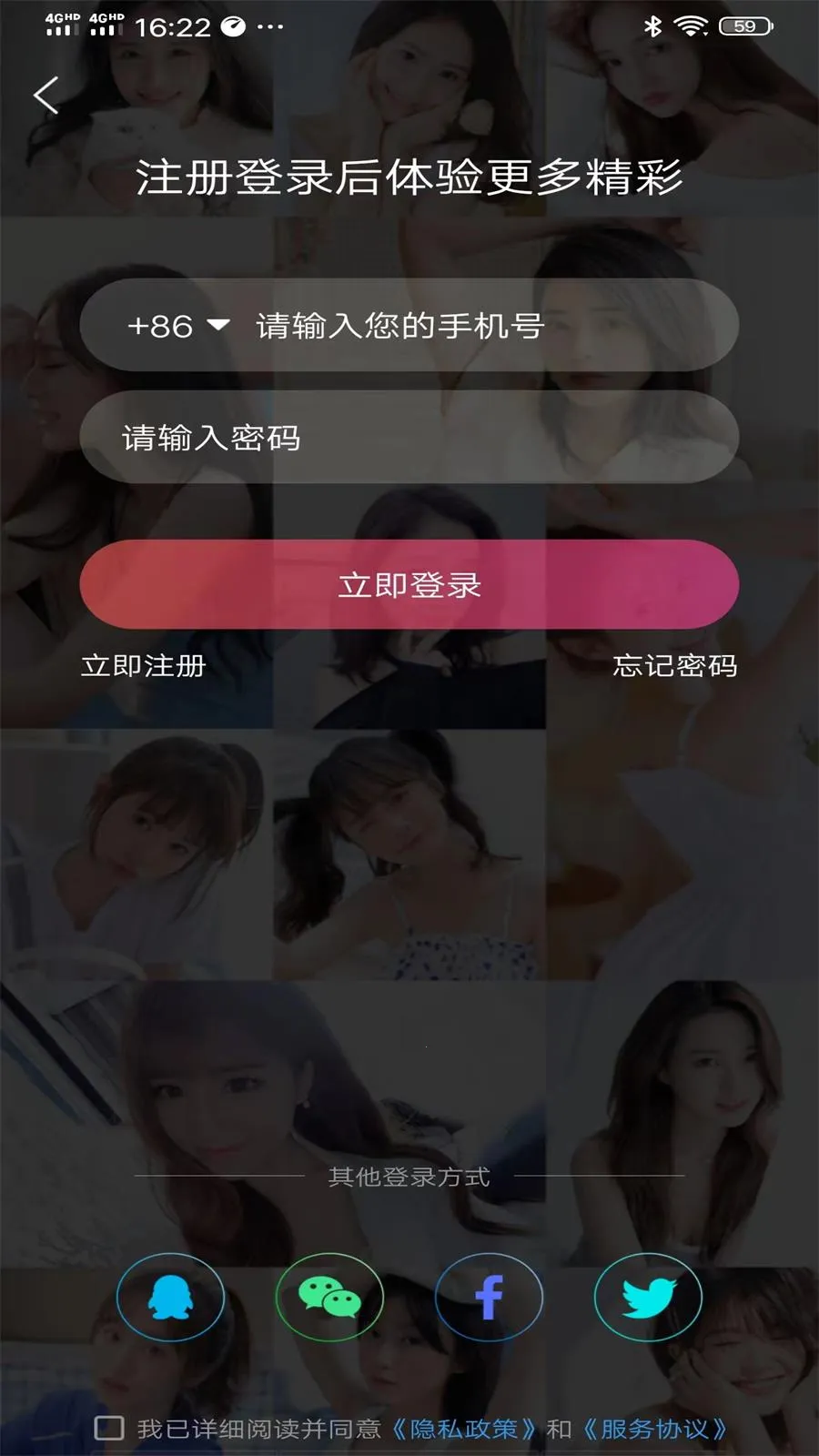
Task: Open 忘记密码 forgot password
Action: (x=674, y=665)
